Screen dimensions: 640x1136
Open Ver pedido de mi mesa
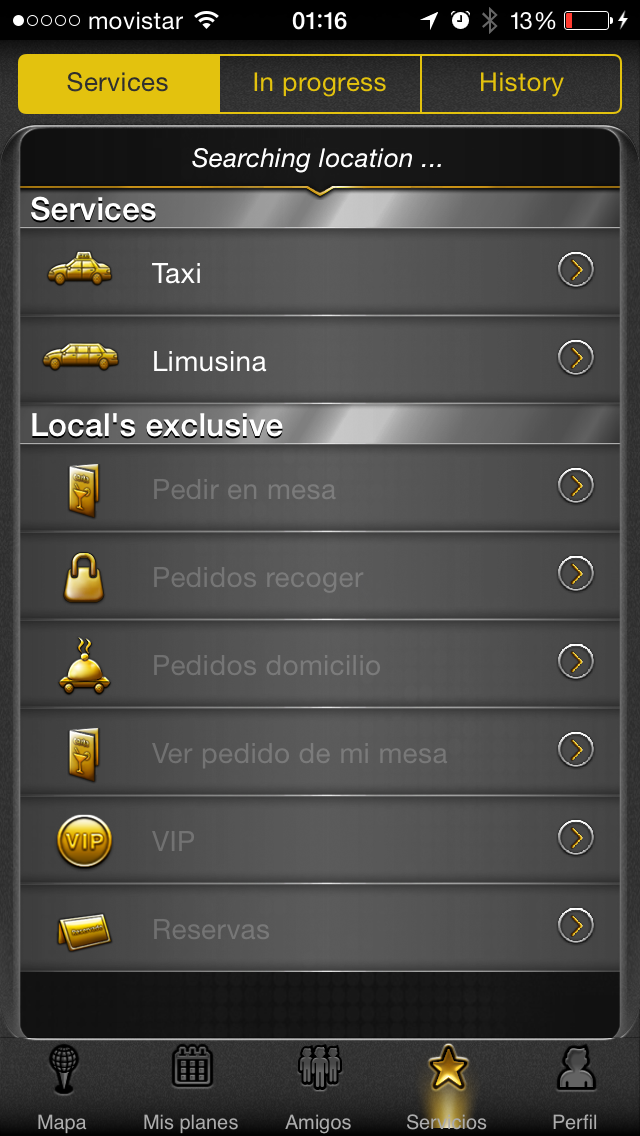coord(320,752)
